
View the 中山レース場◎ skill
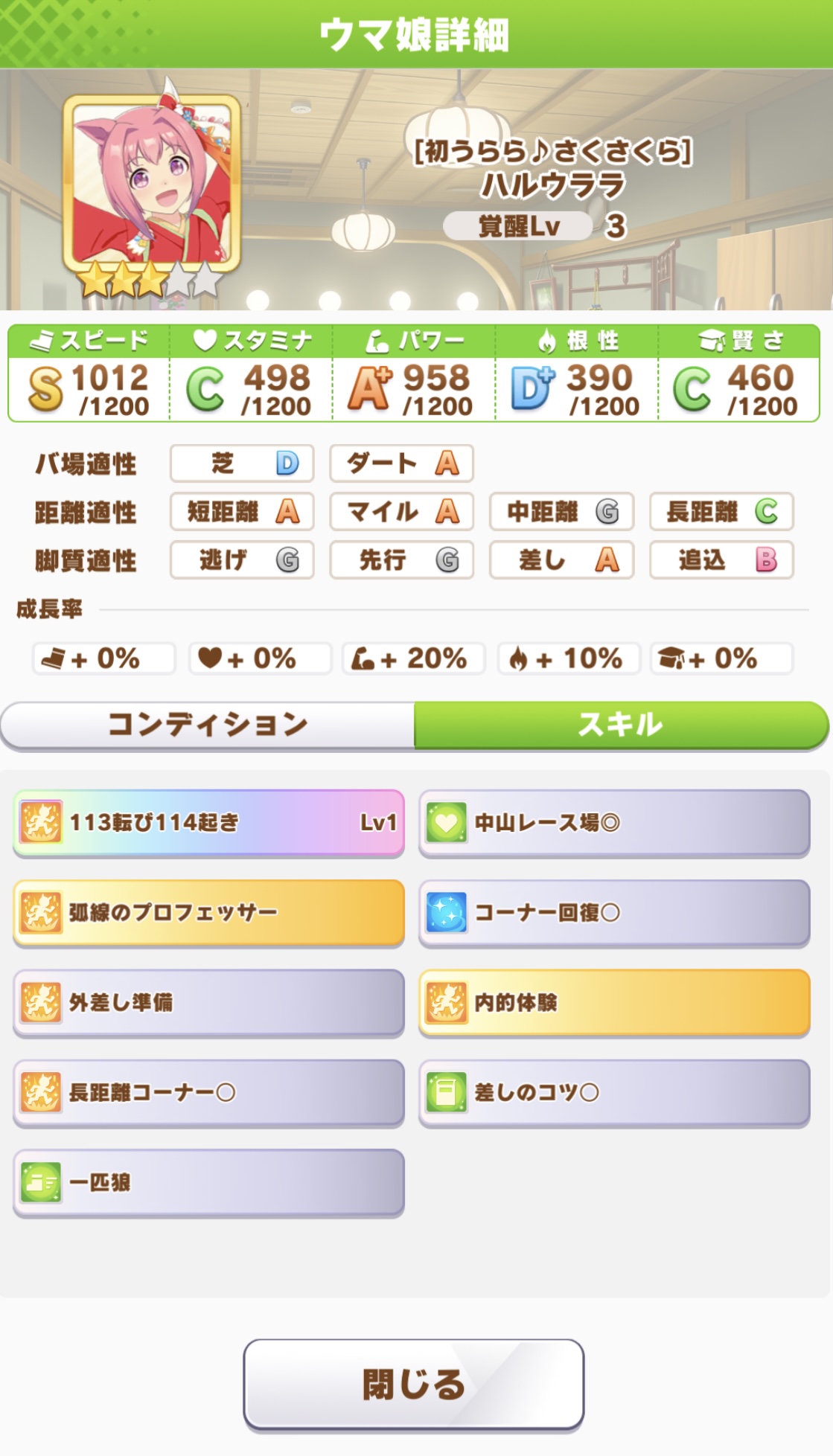coord(614,822)
